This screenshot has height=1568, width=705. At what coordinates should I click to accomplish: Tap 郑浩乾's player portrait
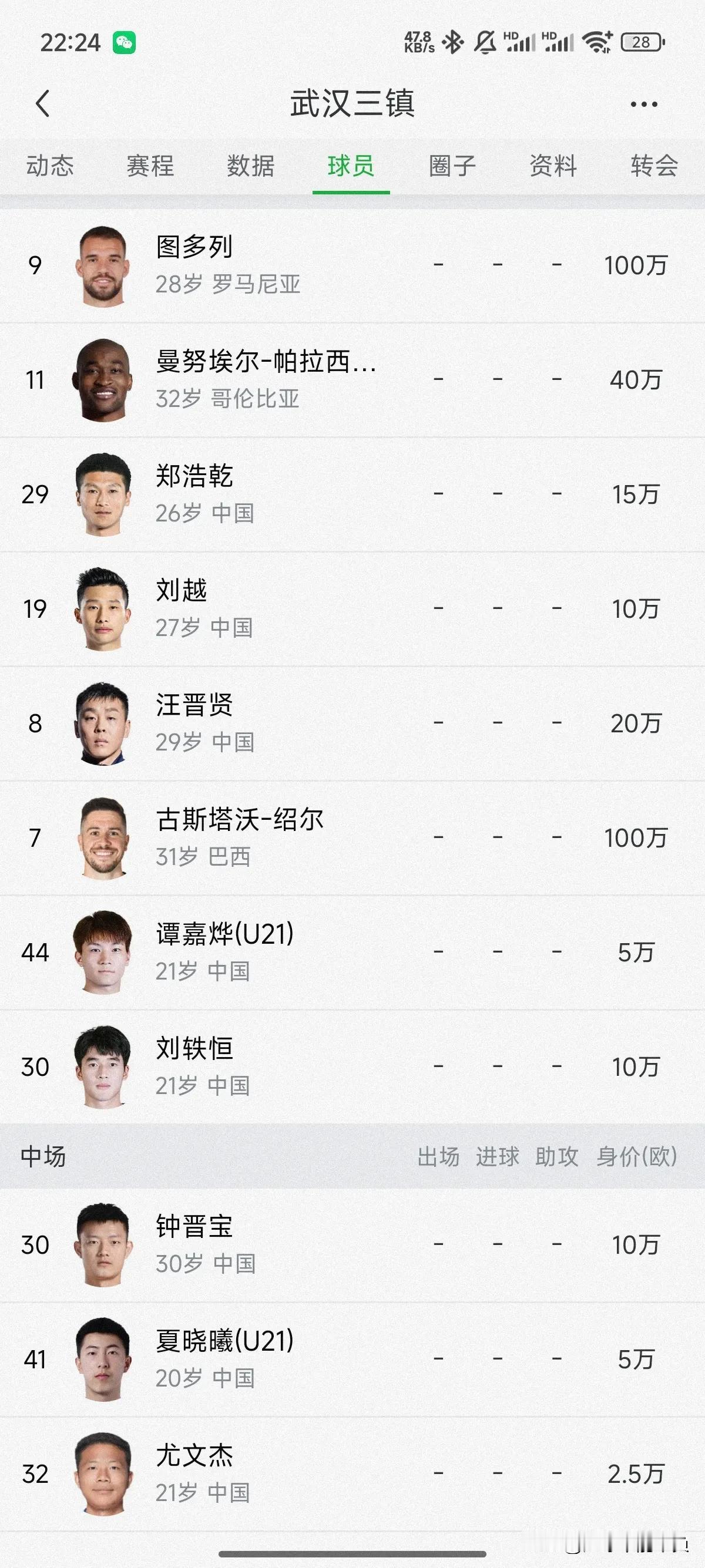pos(103,495)
